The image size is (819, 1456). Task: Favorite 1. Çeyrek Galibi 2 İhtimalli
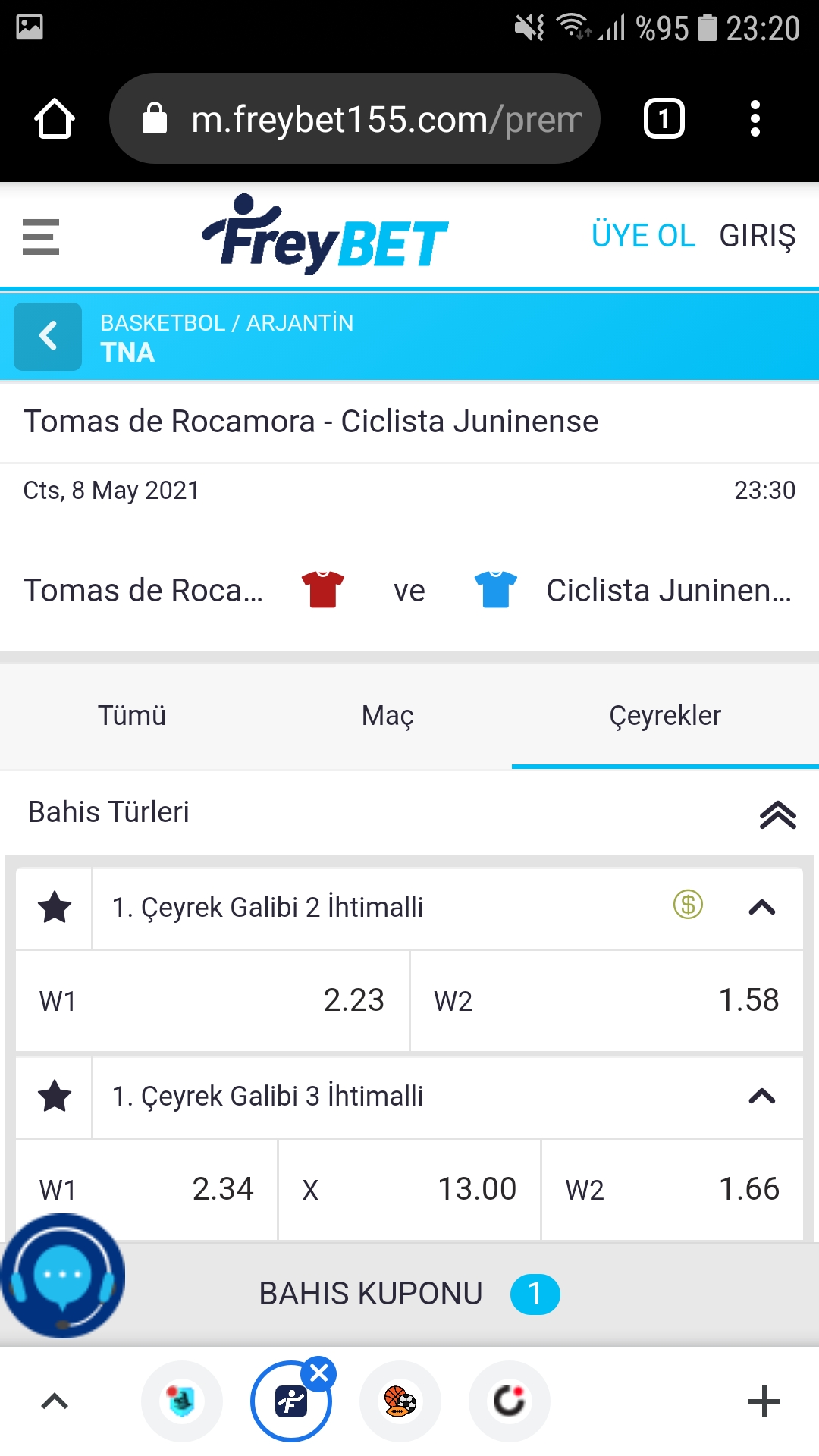click(55, 908)
